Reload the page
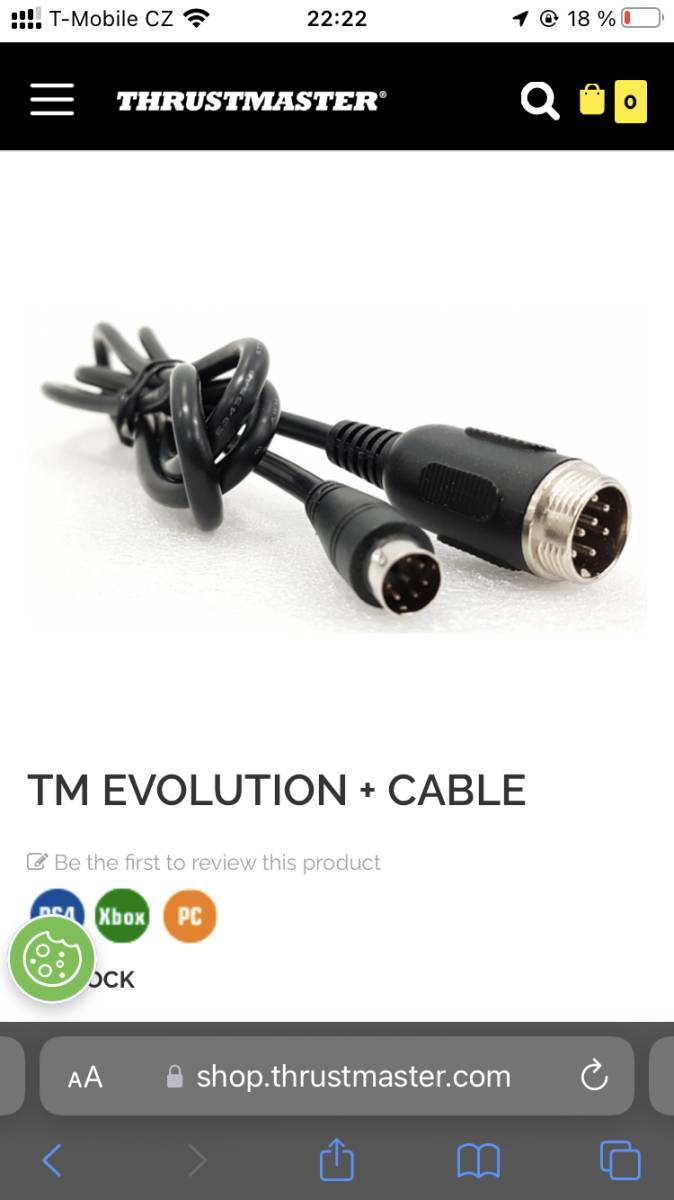 pyautogui.click(x=594, y=1076)
